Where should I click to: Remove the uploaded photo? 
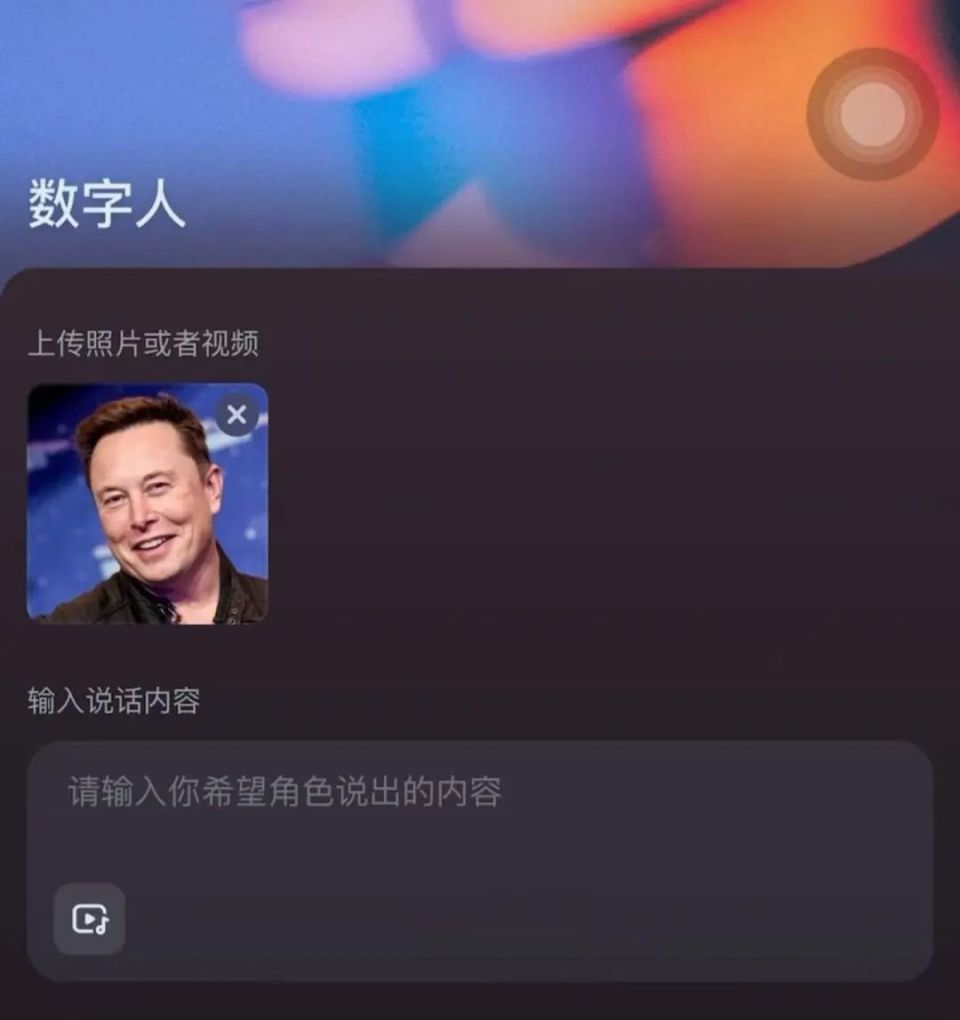(237, 414)
